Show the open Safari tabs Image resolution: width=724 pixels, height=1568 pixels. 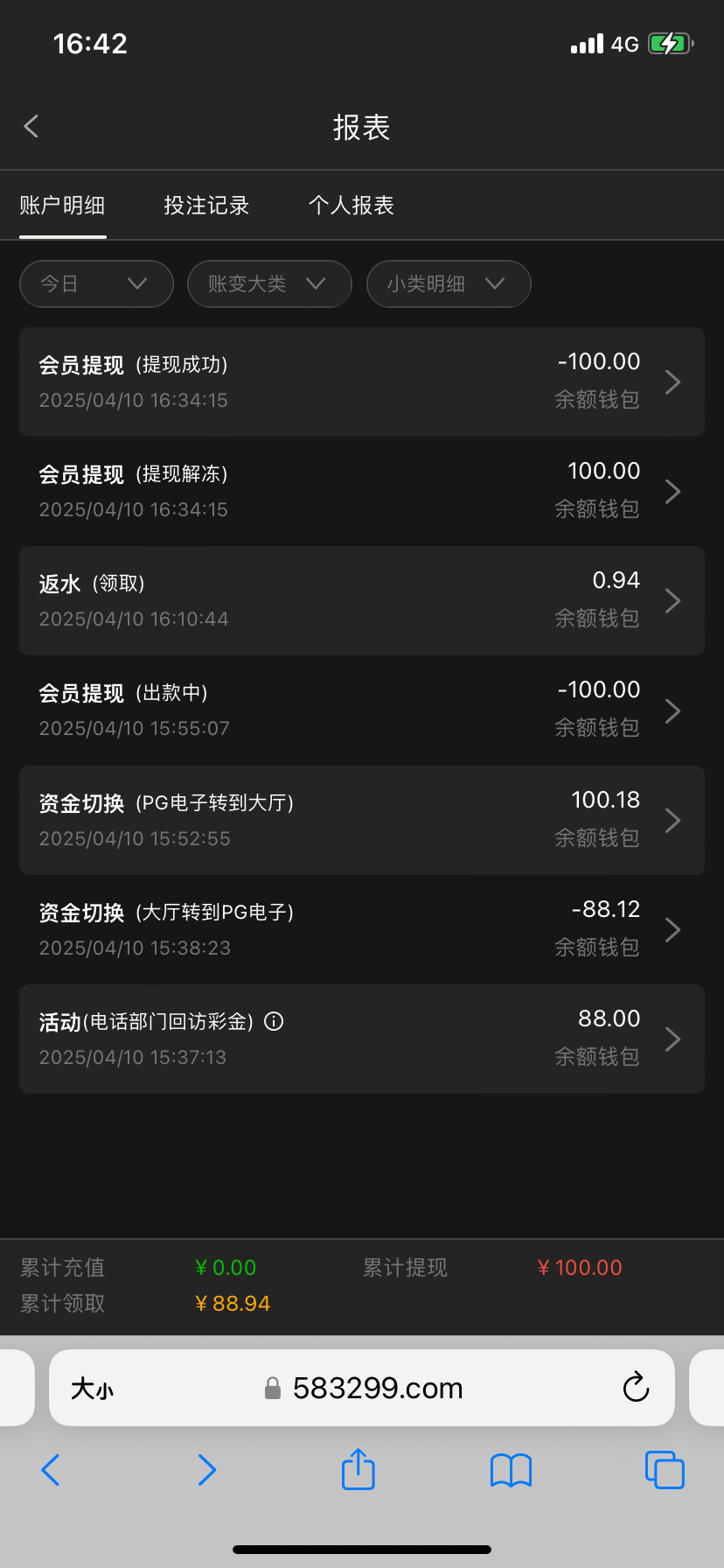pos(664,1470)
